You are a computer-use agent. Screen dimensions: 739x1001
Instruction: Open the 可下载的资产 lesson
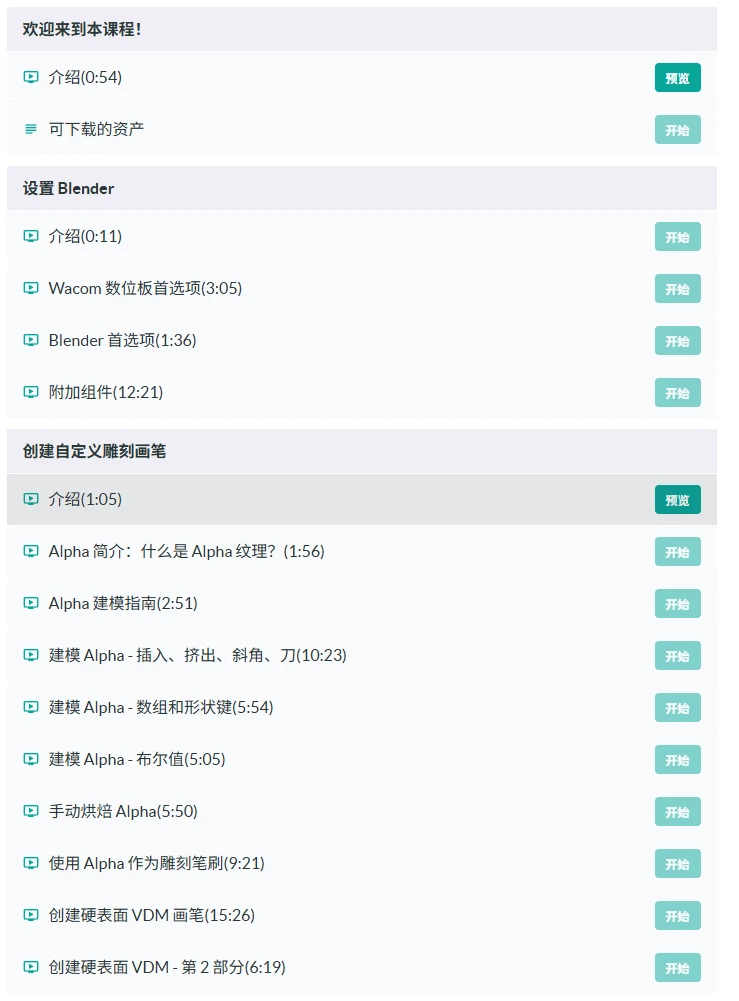pyautogui.click(x=96, y=129)
